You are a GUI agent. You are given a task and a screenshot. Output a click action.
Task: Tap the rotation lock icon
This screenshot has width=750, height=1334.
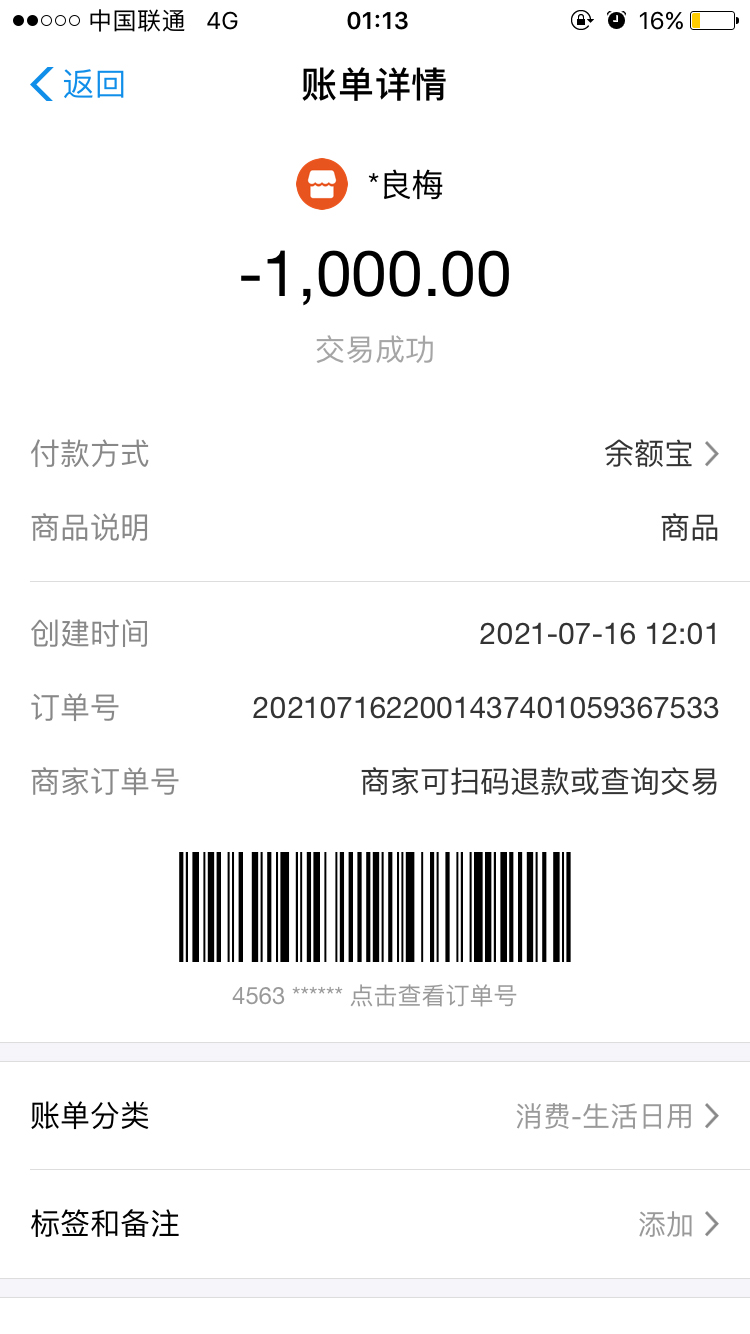(x=583, y=18)
